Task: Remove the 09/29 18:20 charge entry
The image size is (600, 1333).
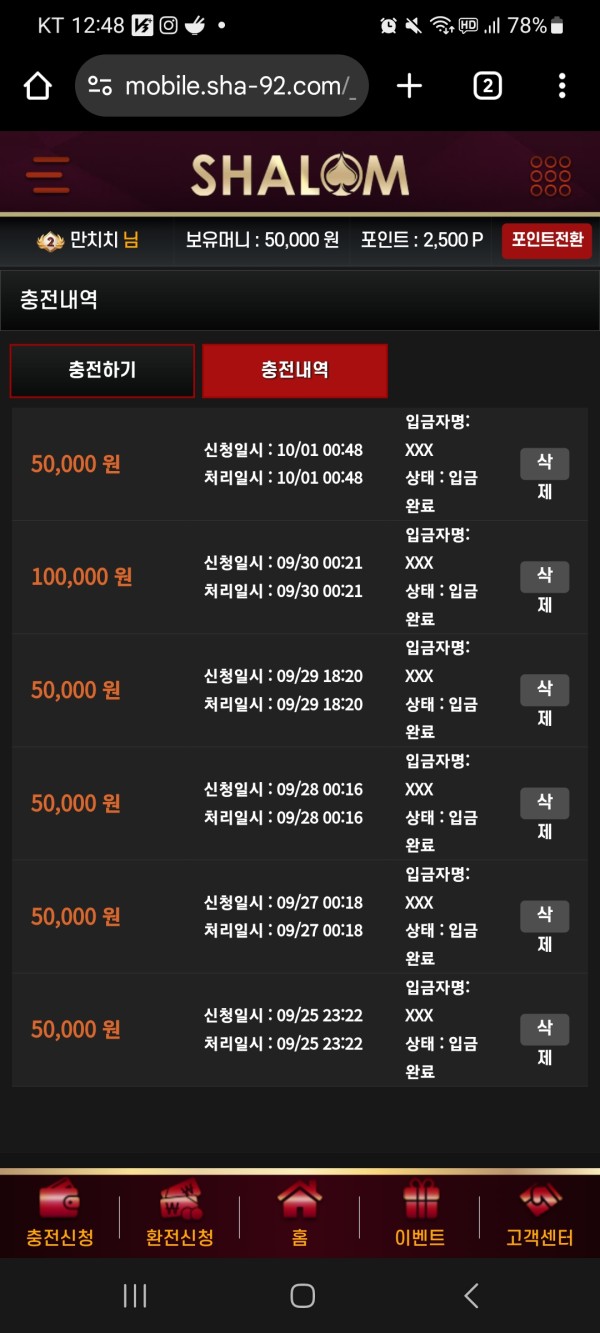Action: click(x=544, y=702)
